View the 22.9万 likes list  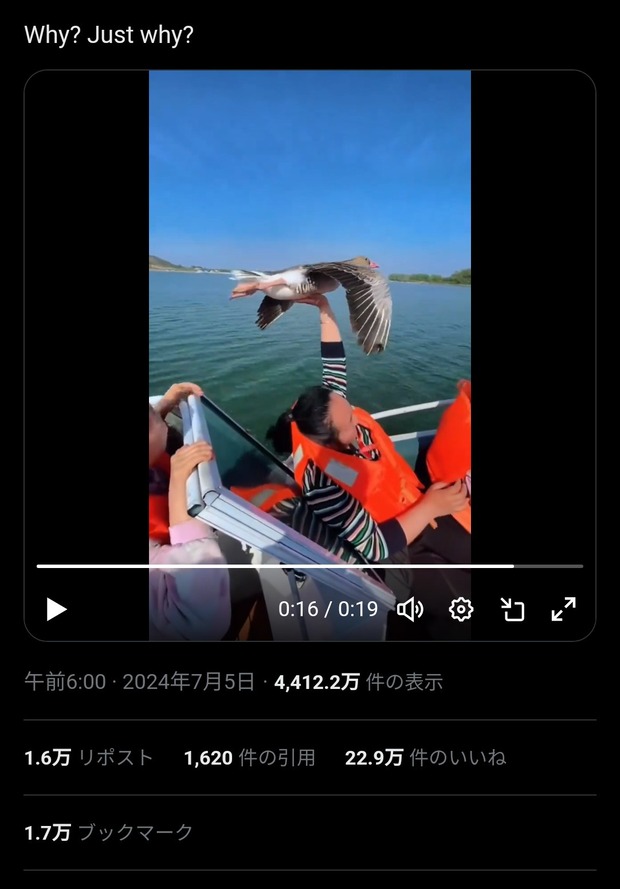coord(425,758)
